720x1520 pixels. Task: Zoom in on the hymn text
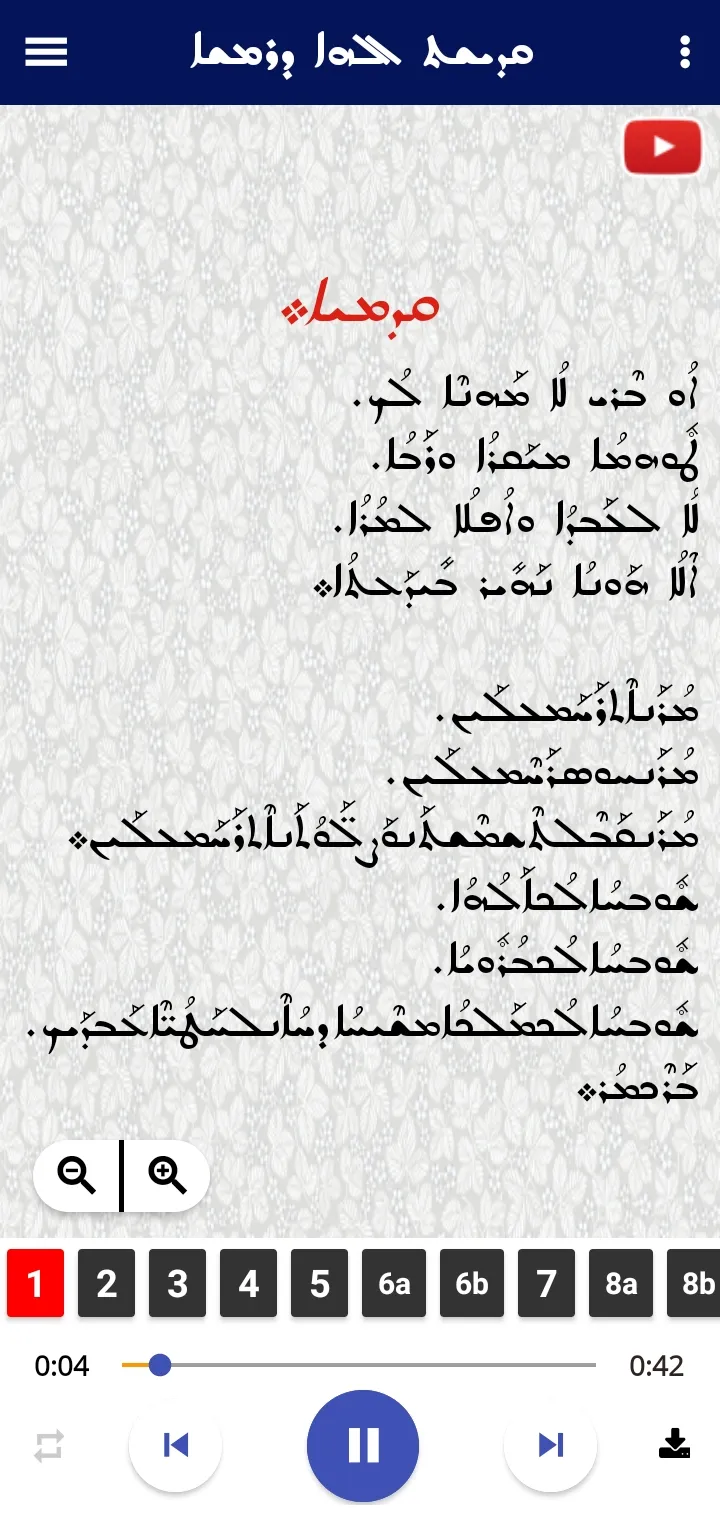tap(166, 1176)
